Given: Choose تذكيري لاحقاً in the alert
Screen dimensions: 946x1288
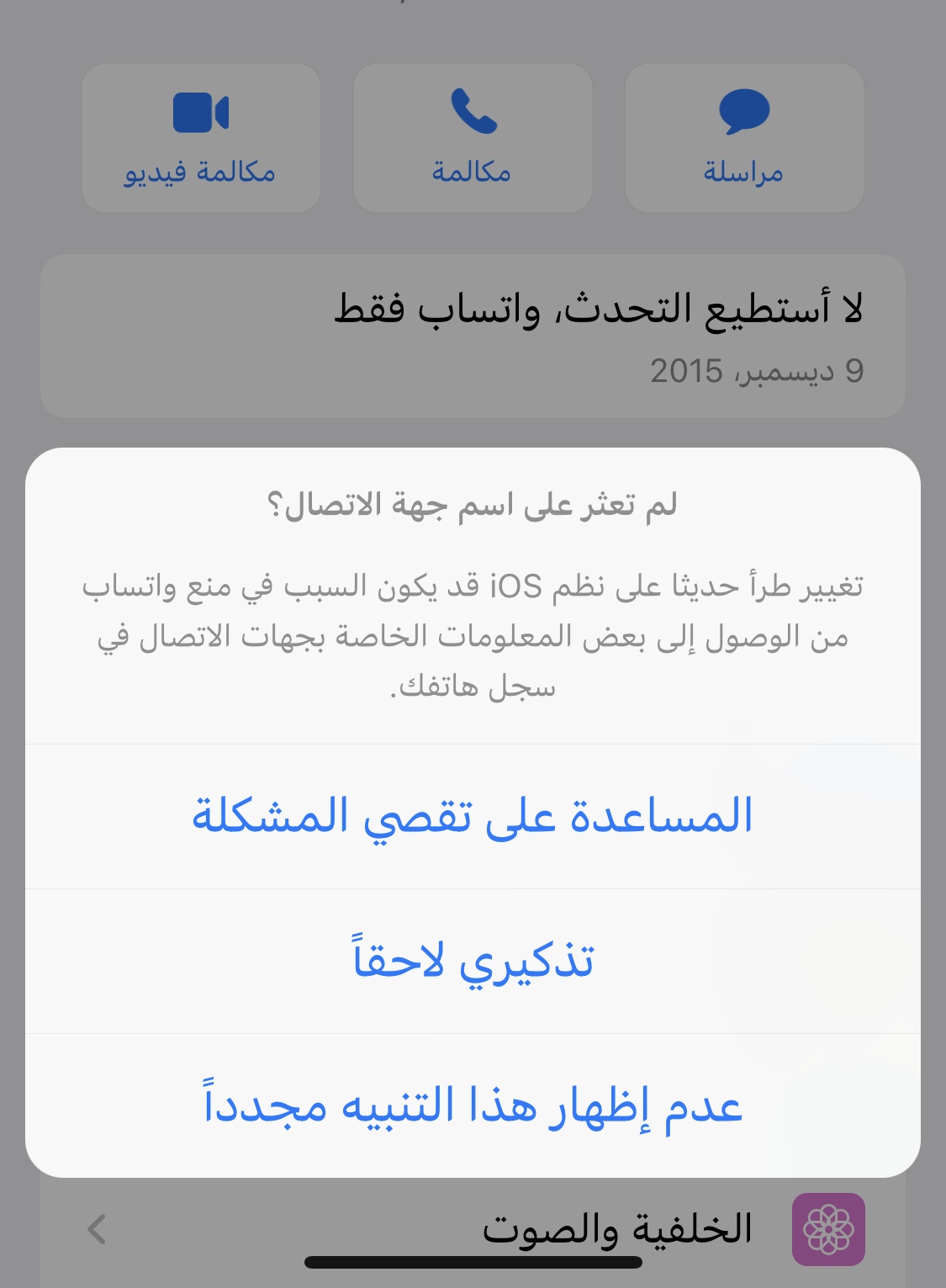Looking at the screenshot, I should coord(473,961).
